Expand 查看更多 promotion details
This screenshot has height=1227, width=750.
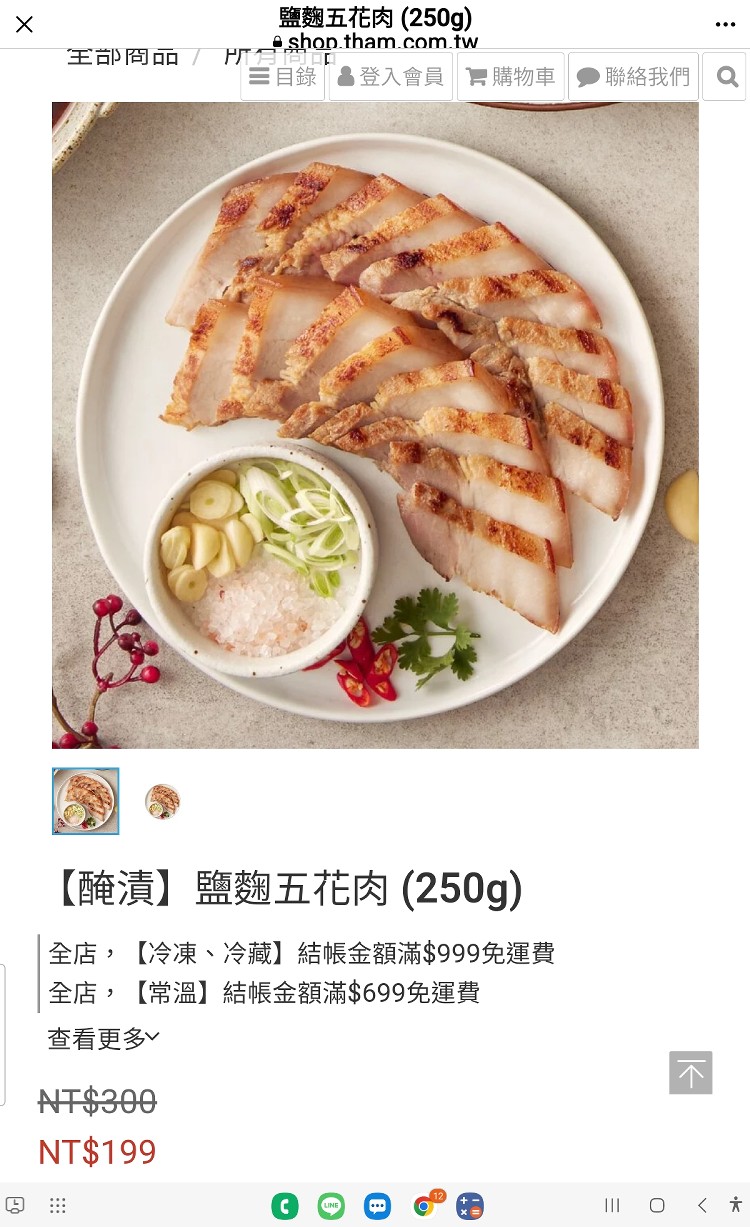pos(103,1039)
